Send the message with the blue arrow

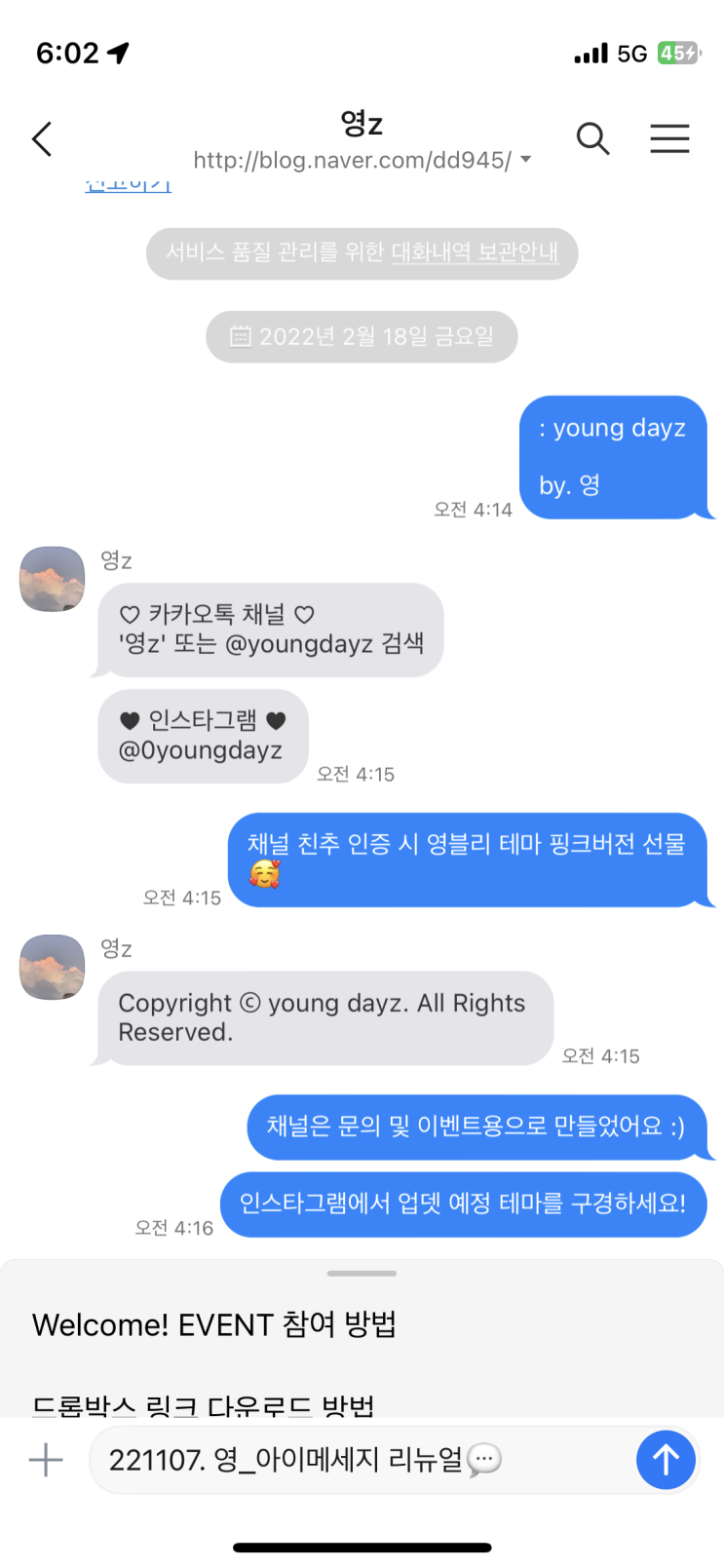click(666, 1460)
